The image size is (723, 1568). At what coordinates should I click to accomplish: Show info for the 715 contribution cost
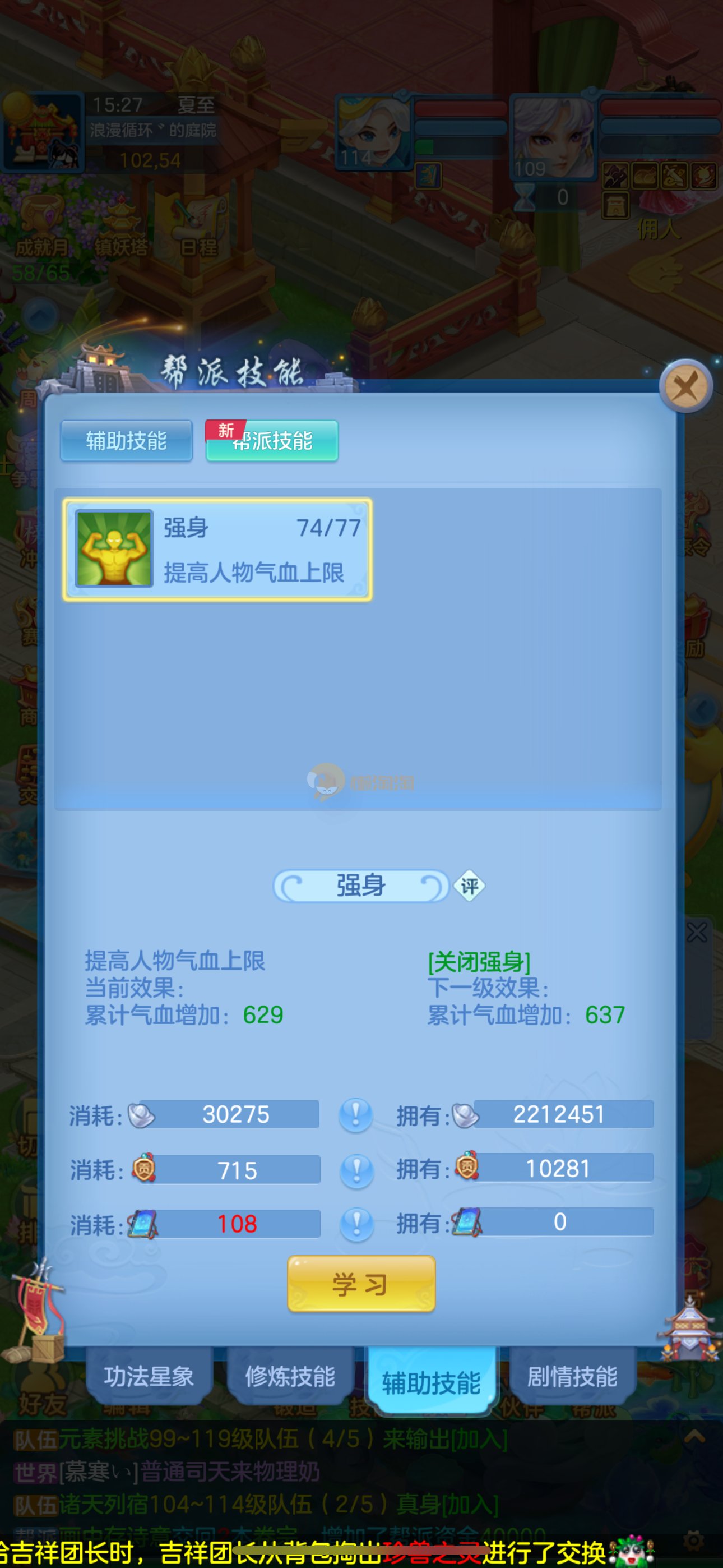coord(356,1170)
